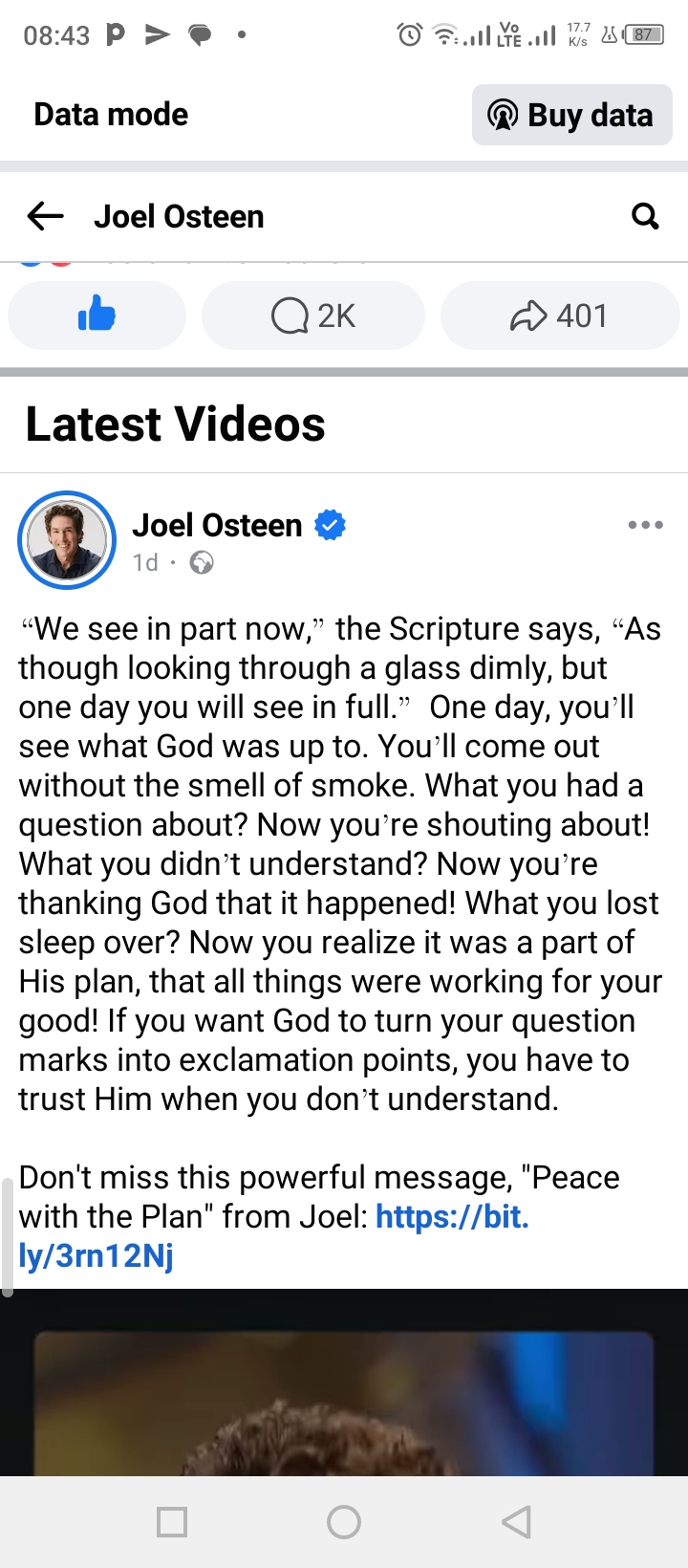Open the 2K comments
Screen dimensions: 688x1568
point(313,316)
